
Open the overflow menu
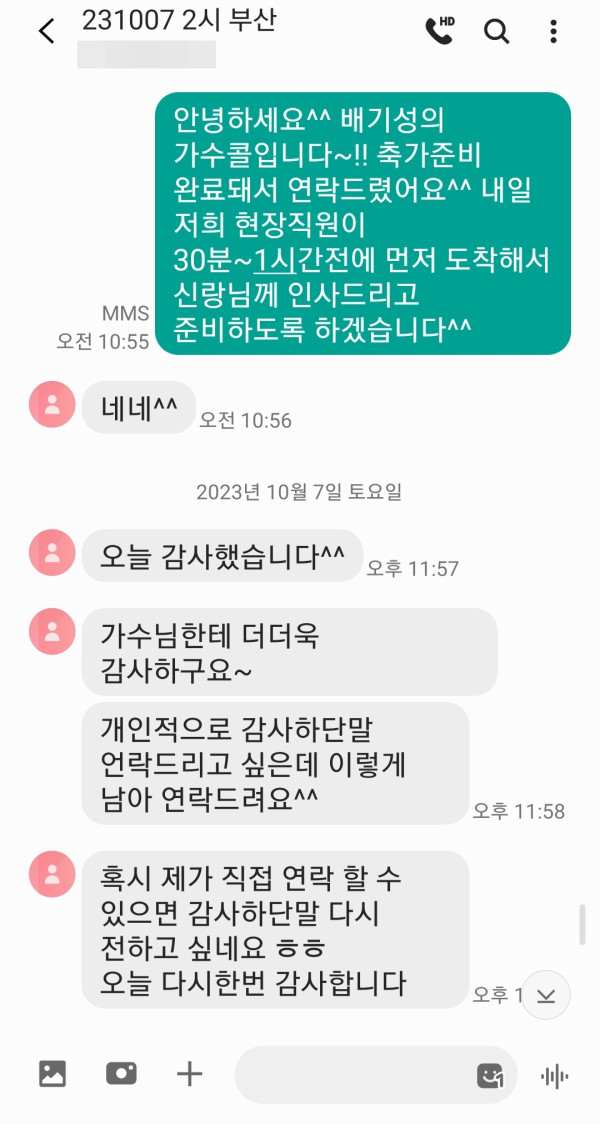553,31
